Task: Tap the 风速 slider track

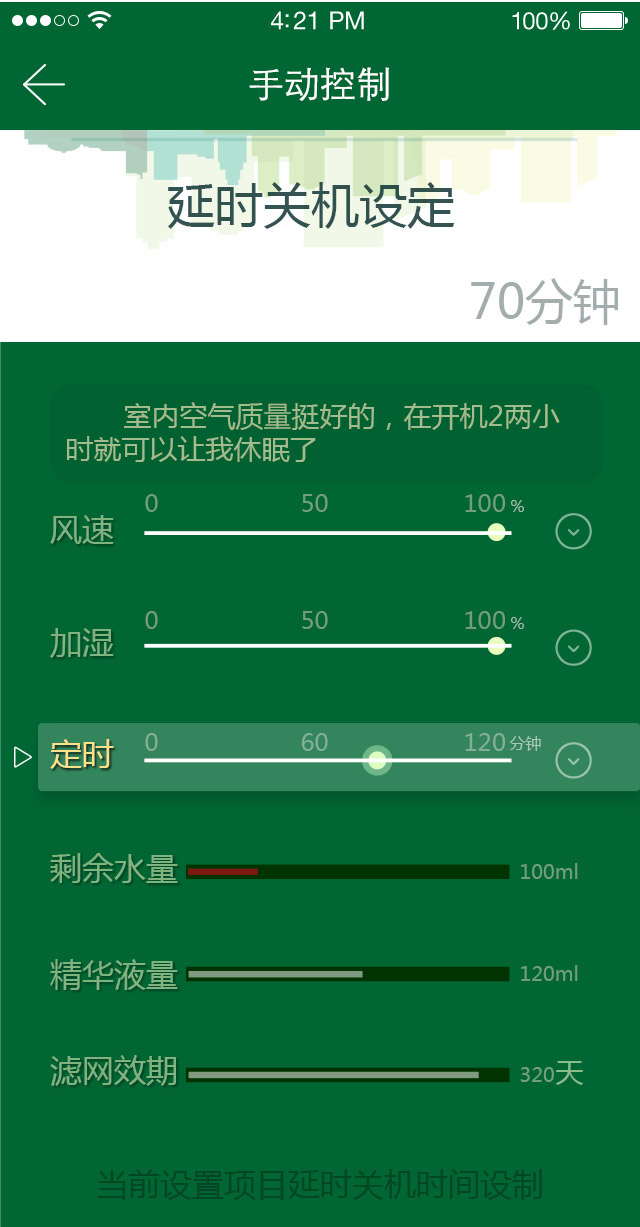Action: [x=327, y=533]
